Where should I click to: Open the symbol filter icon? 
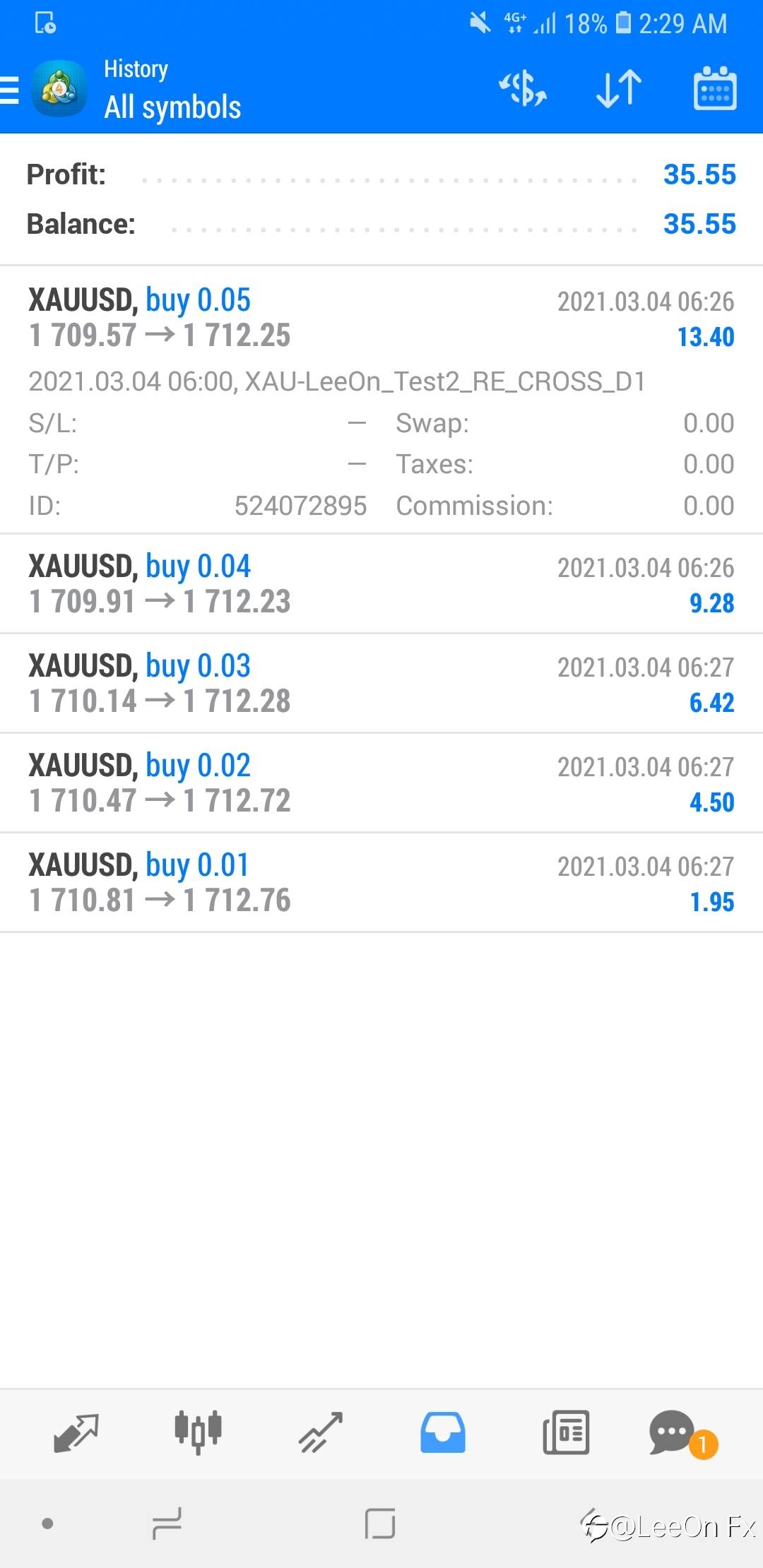pos(523,89)
